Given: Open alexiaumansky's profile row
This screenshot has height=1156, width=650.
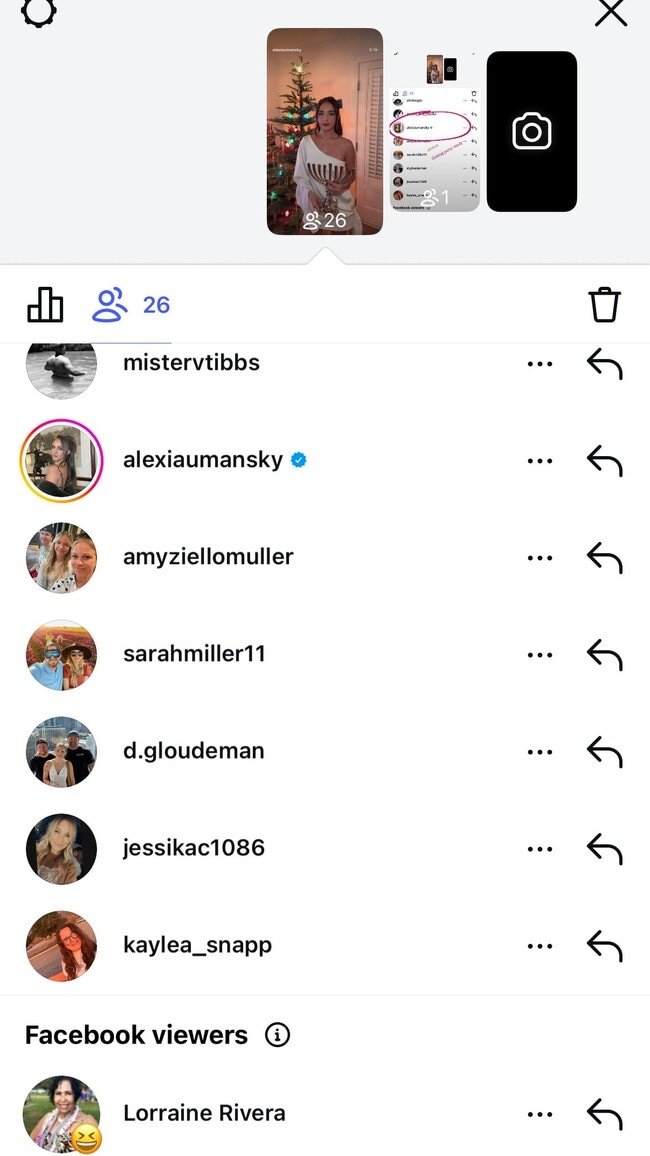Looking at the screenshot, I should pyautogui.click(x=325, y=461).
